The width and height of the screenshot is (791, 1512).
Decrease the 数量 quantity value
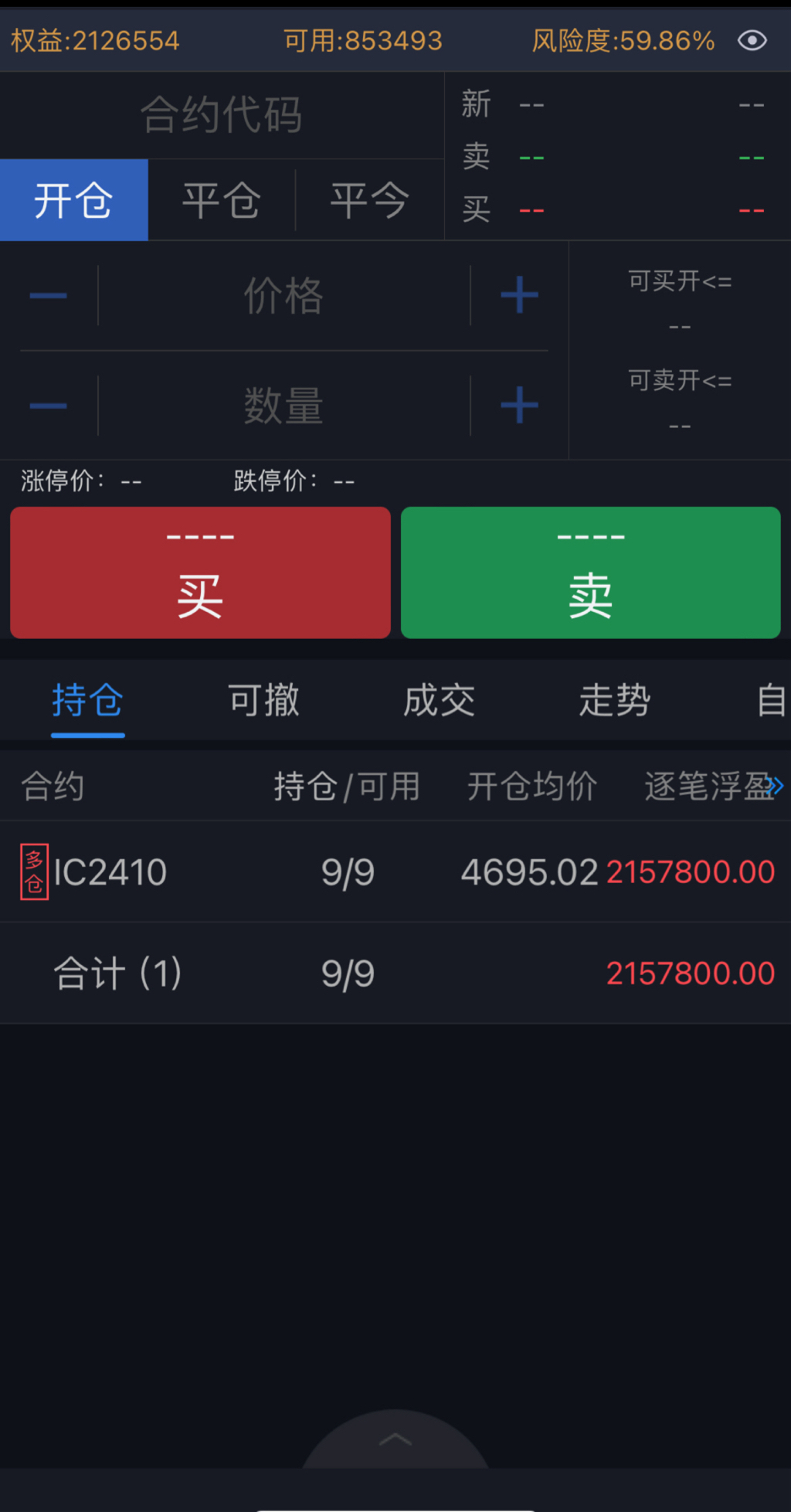point(48,406)
